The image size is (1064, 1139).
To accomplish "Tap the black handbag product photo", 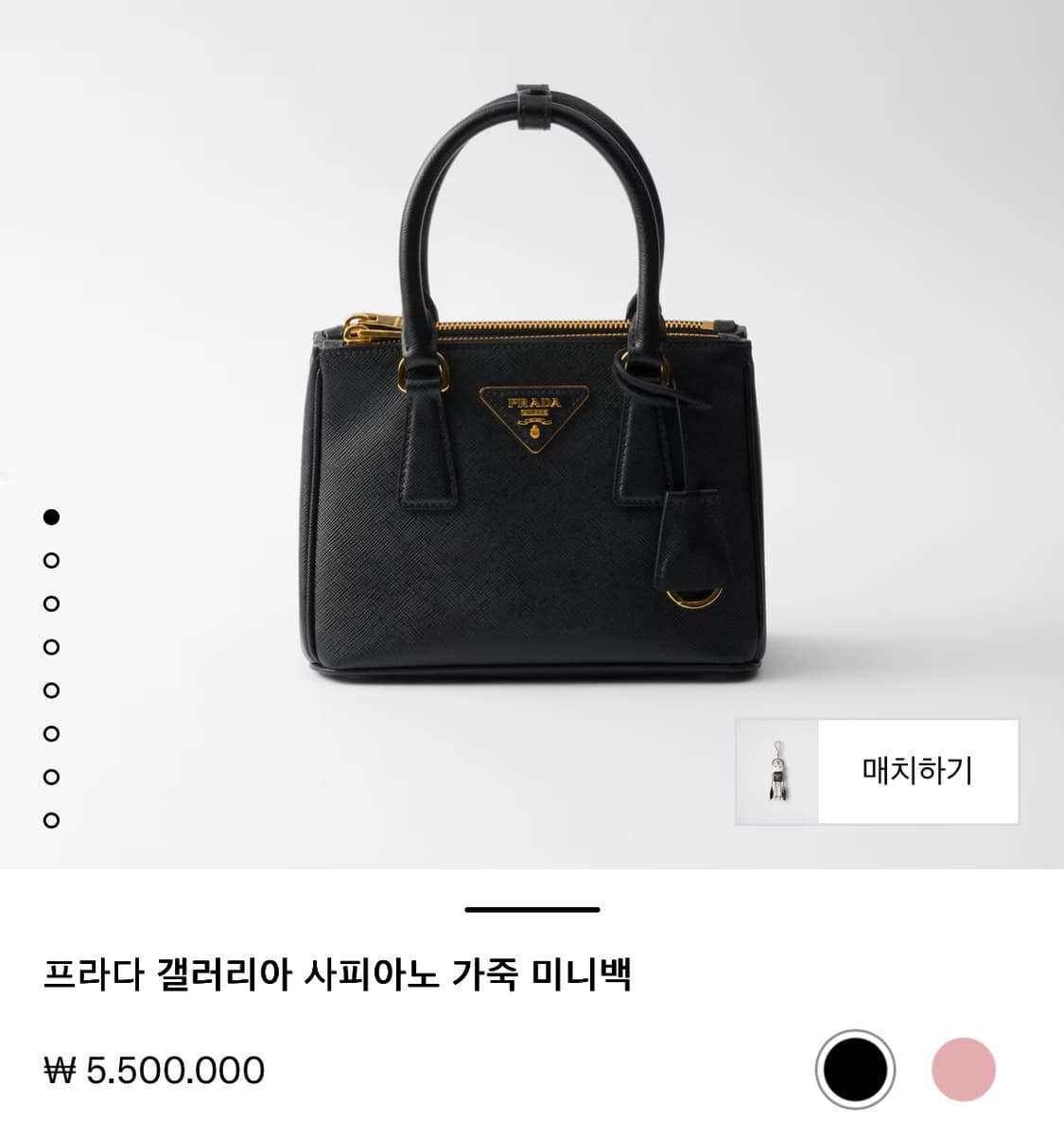I will tap(532, 397).
